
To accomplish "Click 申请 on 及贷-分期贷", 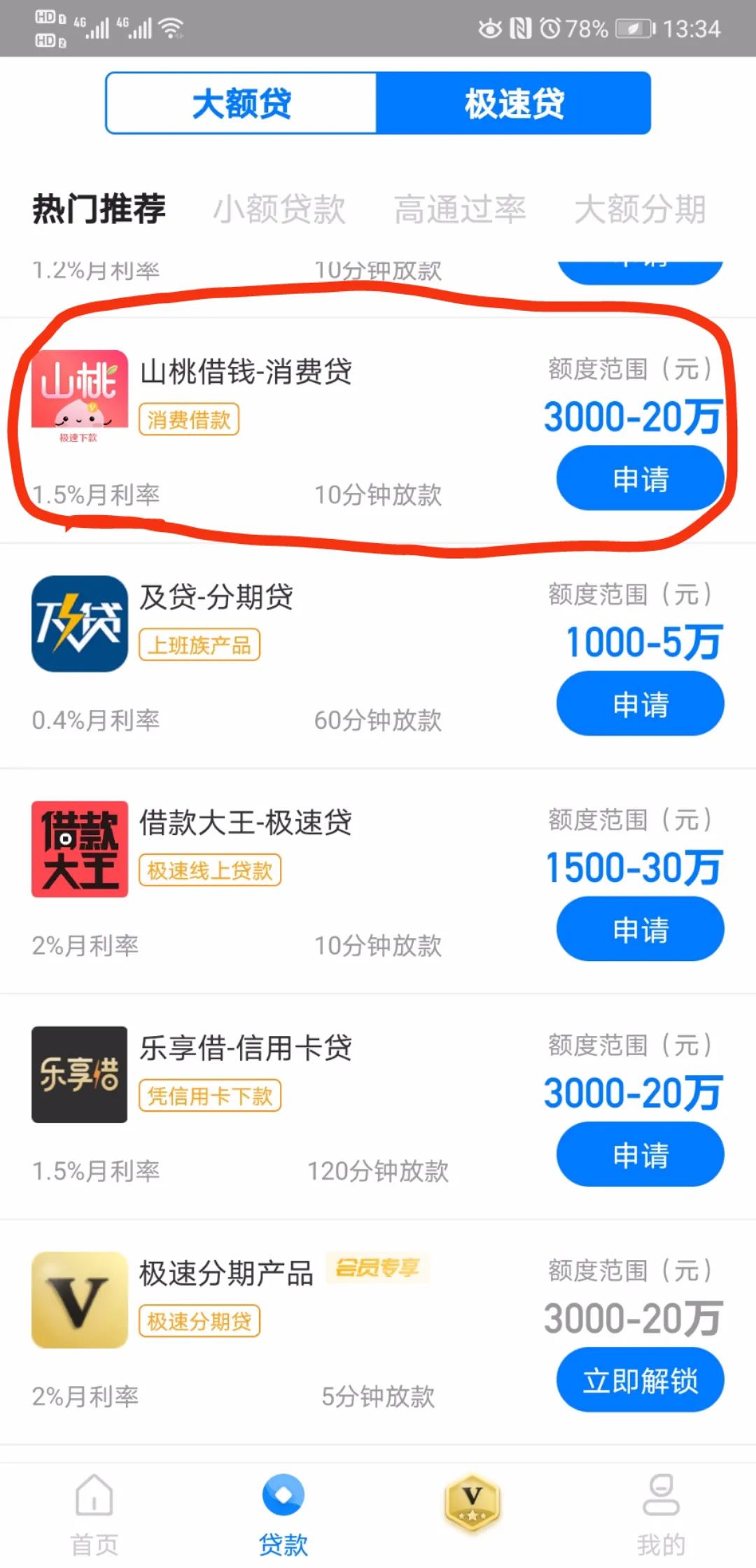I will tap(639, 703).
